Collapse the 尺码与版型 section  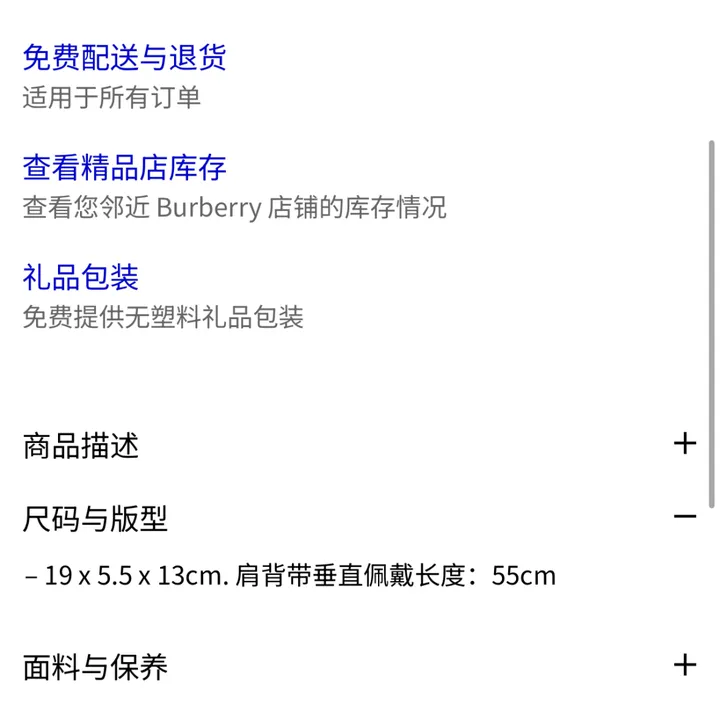[684, 517]
